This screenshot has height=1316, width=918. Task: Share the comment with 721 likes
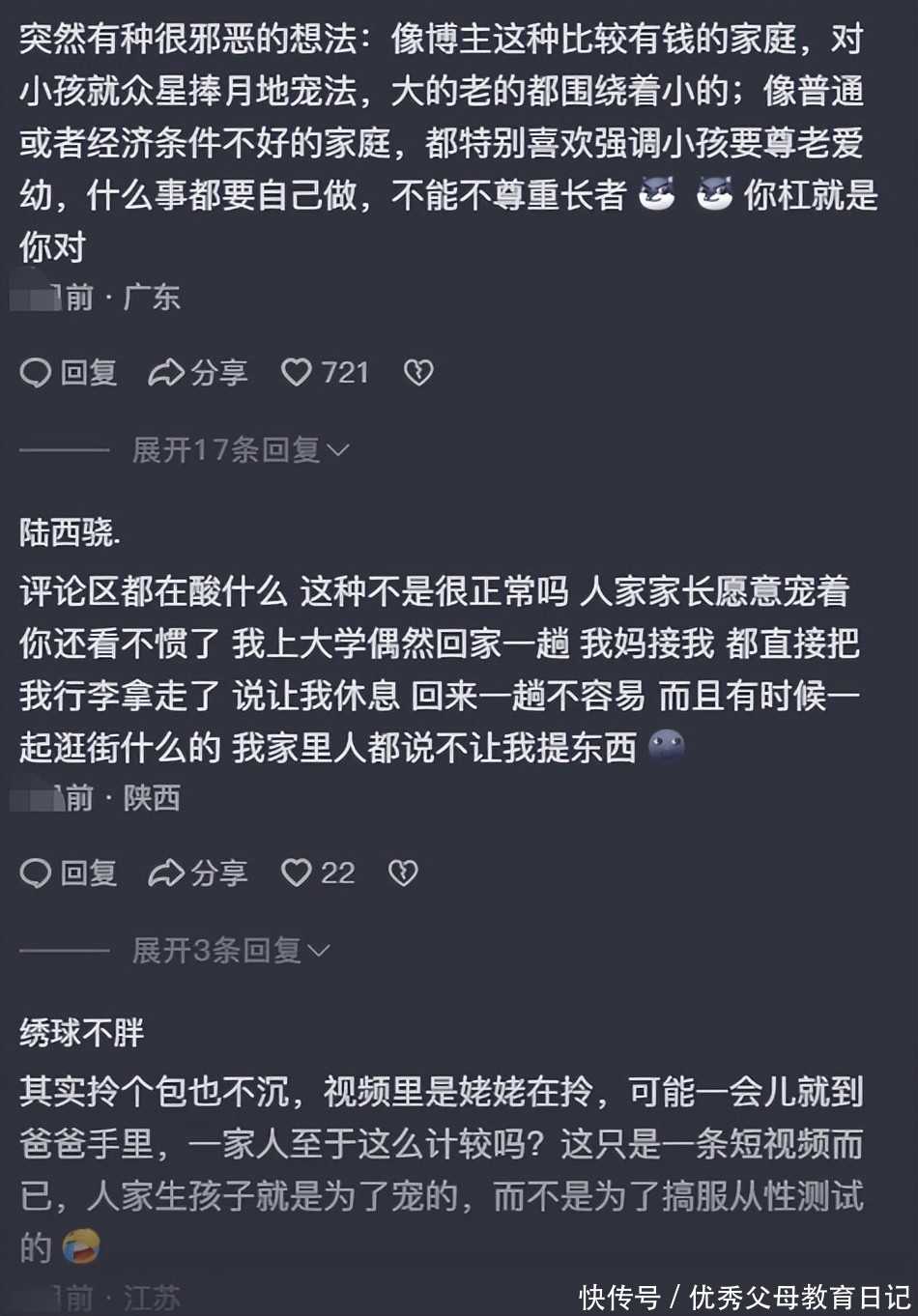pos(198,373)
